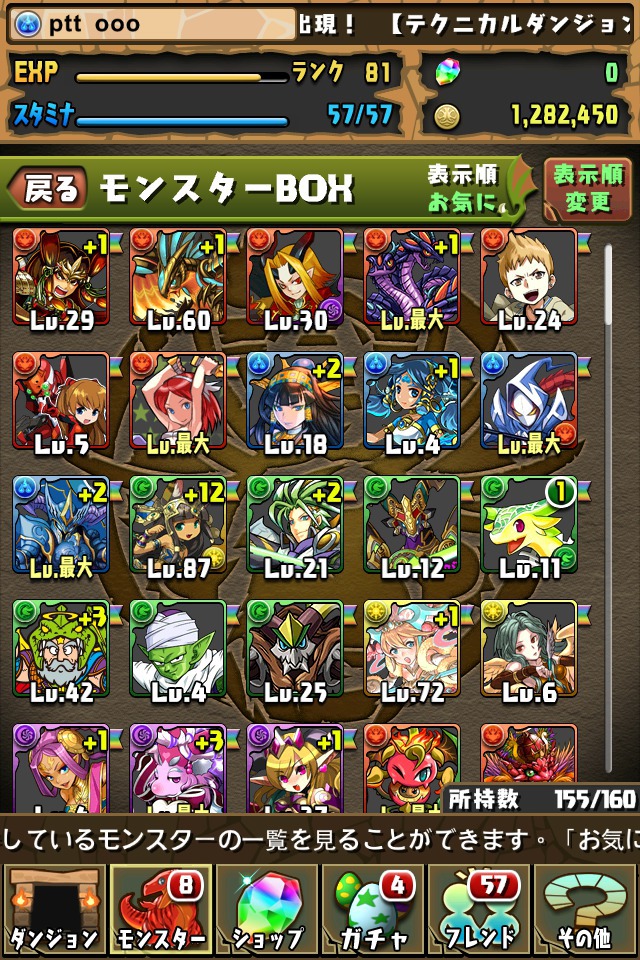Open the Lv.18 water monster with +2
640x960 pixels.
[295, 401]
